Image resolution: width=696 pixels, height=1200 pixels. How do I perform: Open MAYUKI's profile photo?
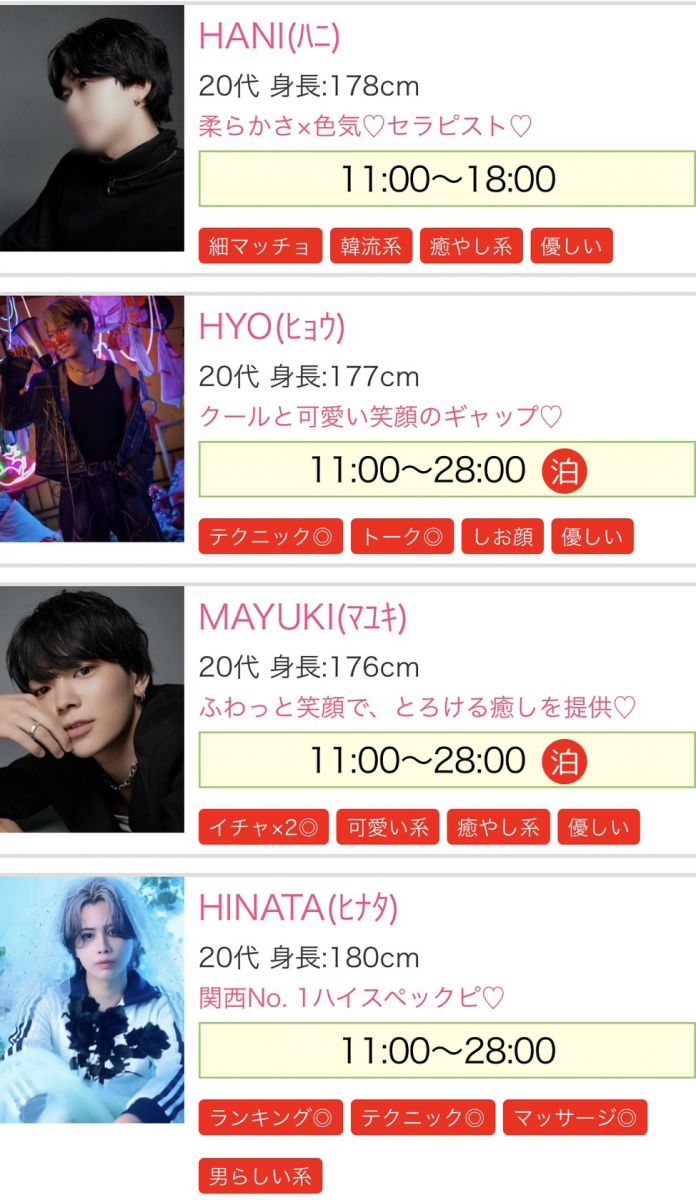[92, 709]
